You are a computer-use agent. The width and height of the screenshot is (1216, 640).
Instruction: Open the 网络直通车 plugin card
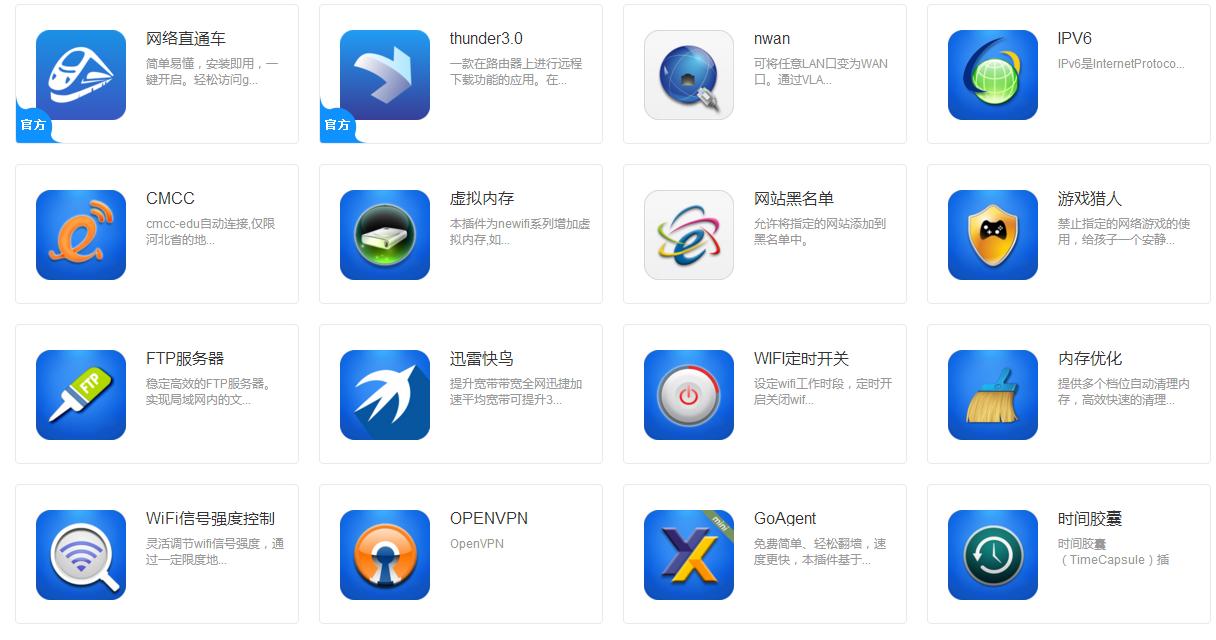(157, 74)
